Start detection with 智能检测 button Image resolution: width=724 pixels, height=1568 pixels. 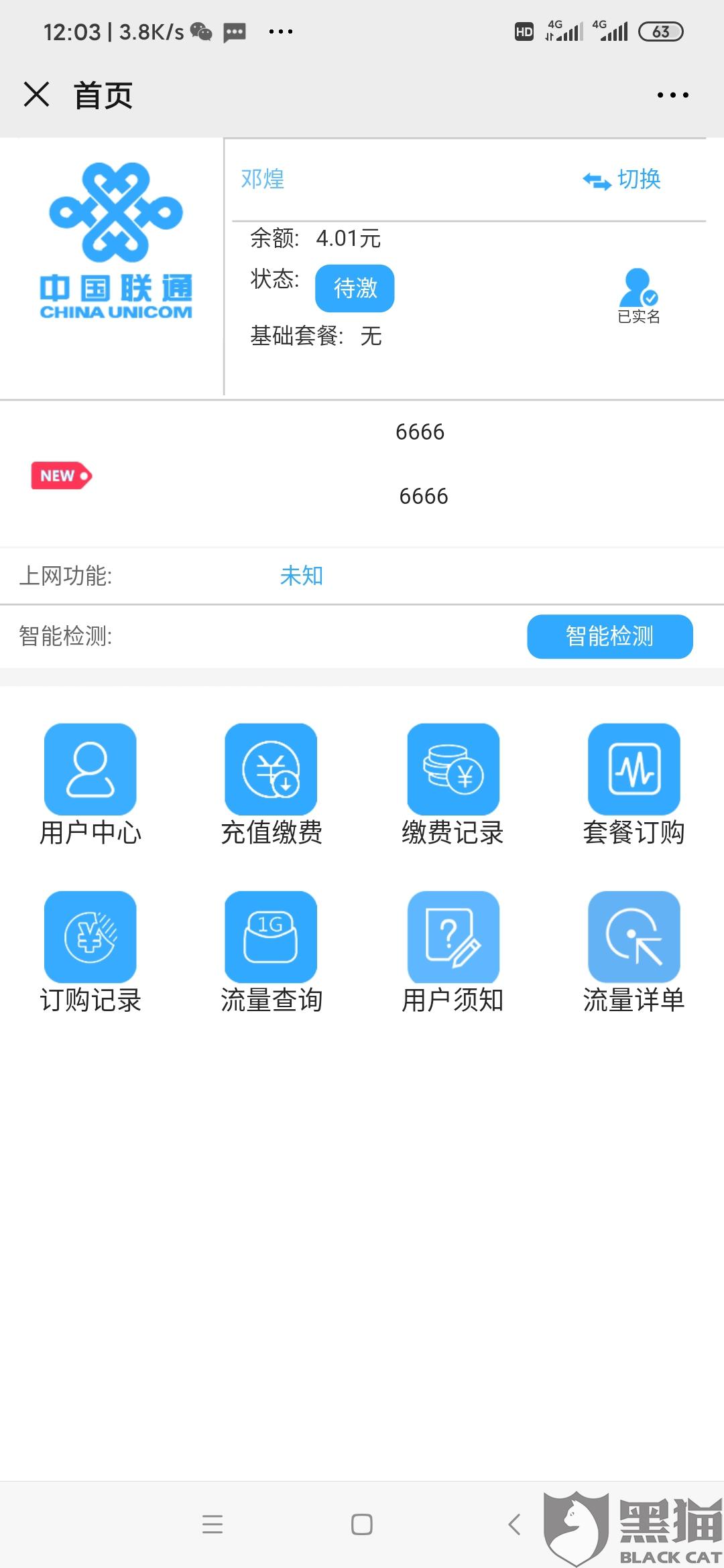609,637
